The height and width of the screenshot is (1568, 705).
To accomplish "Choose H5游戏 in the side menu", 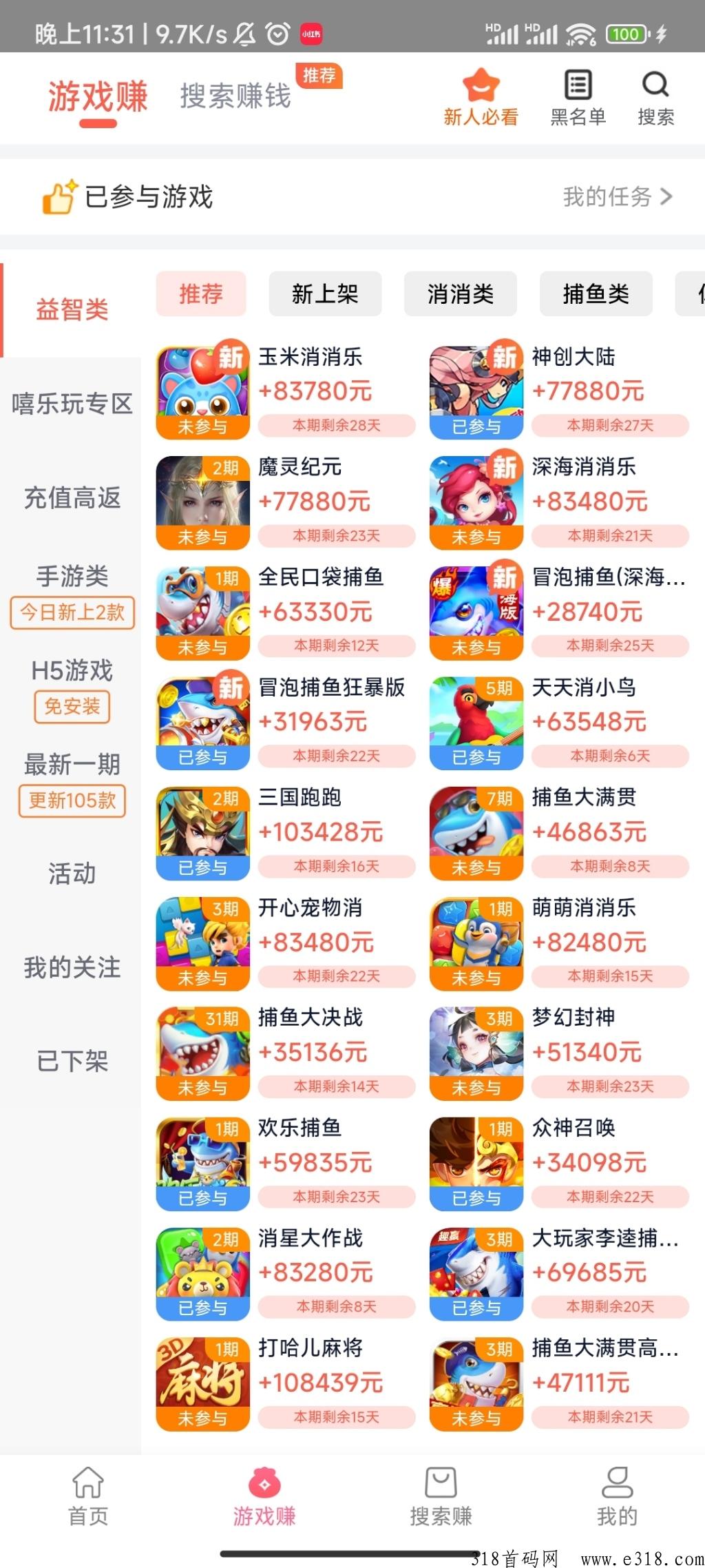I will click(x=72, y=670).
